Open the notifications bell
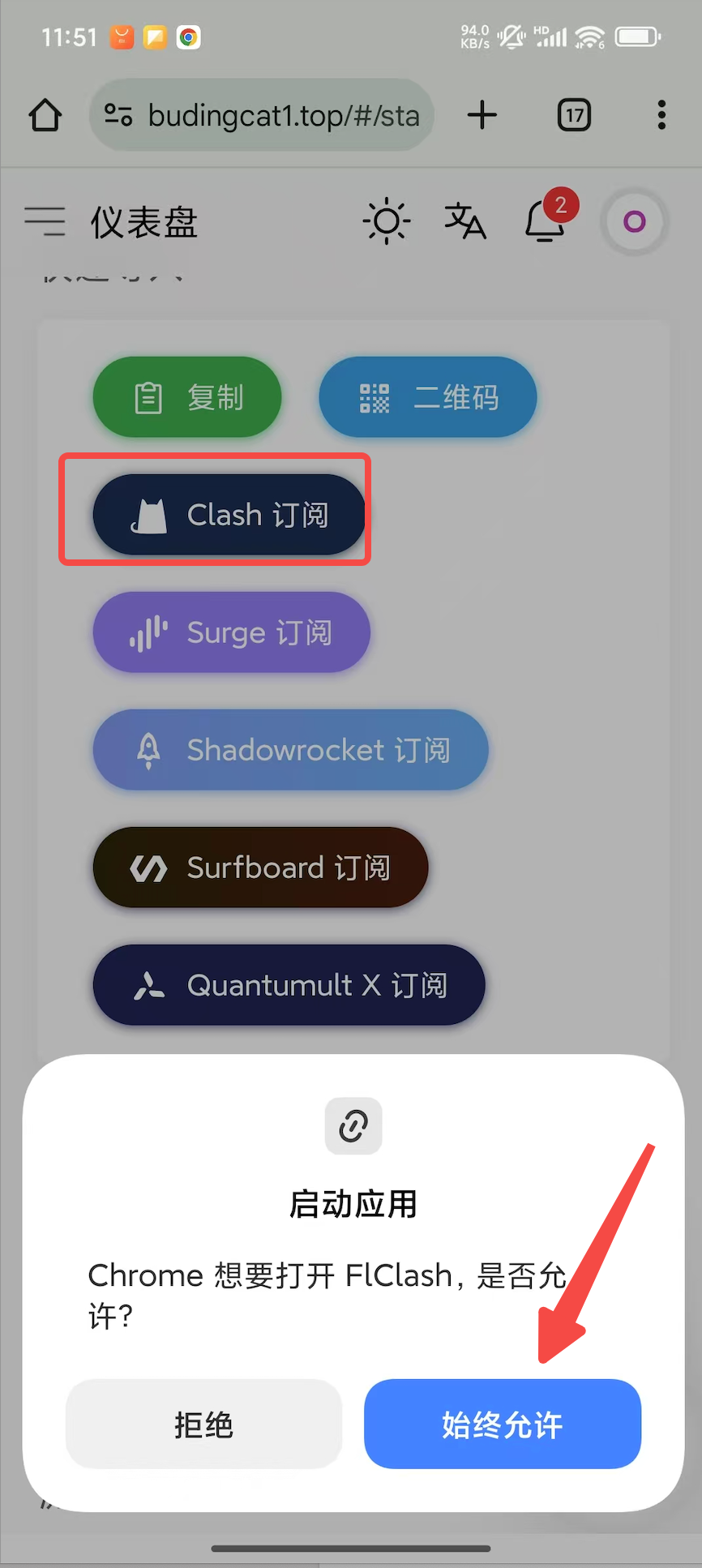 point(545,221)
